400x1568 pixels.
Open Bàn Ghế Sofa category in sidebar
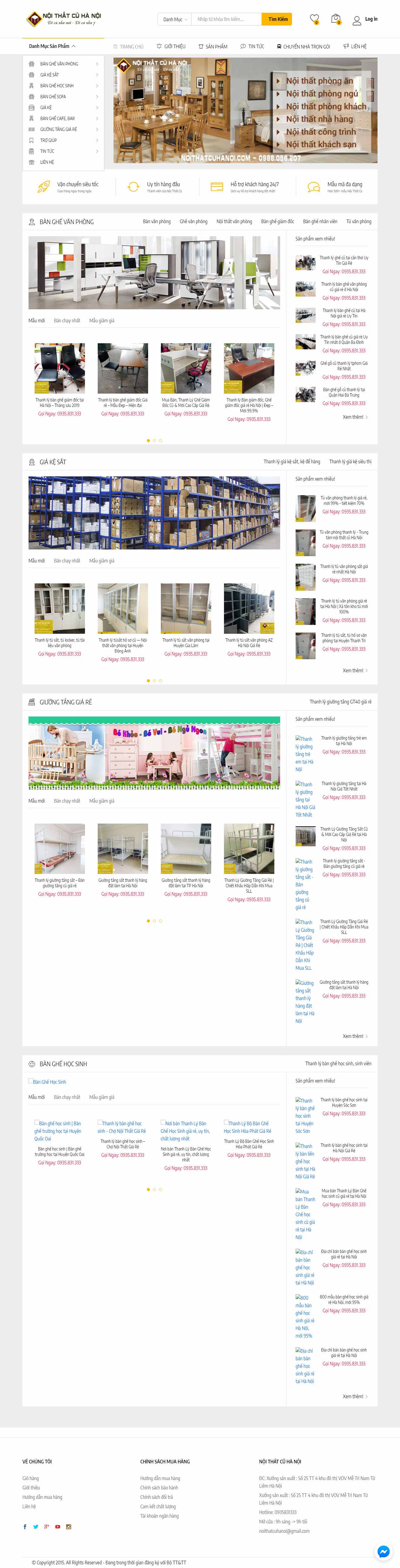(53, 97)
